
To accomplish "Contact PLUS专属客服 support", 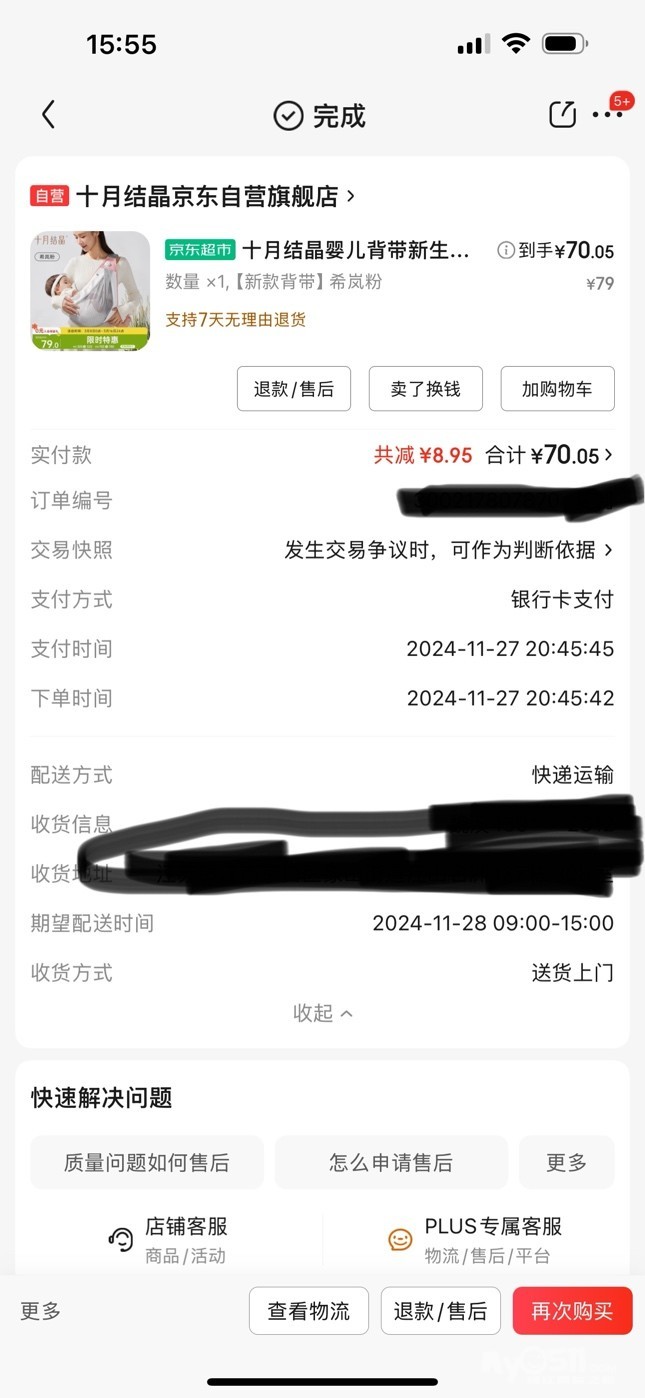I will [475, 1240].
